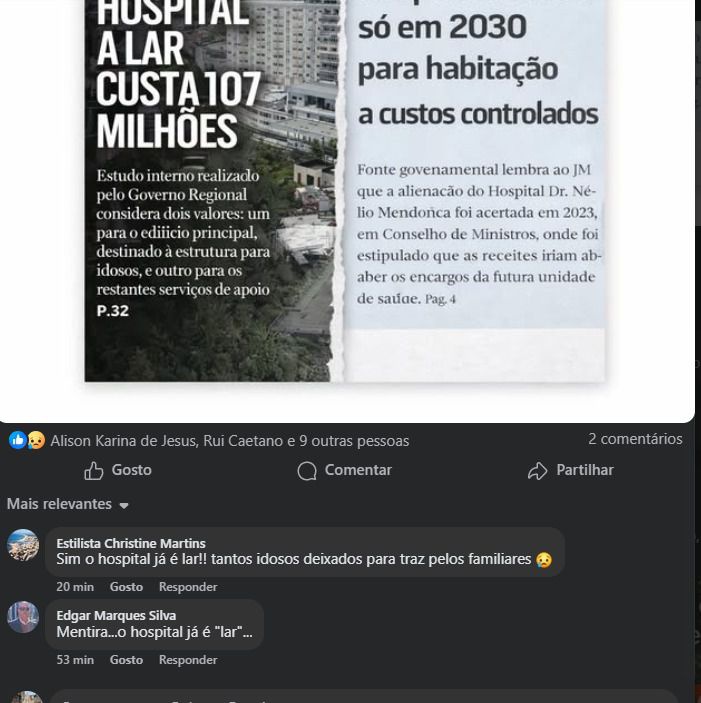This screenshot has width=701, height=703.
Task: See who reacted: Alison Karina and others
Action: point(229,440)
